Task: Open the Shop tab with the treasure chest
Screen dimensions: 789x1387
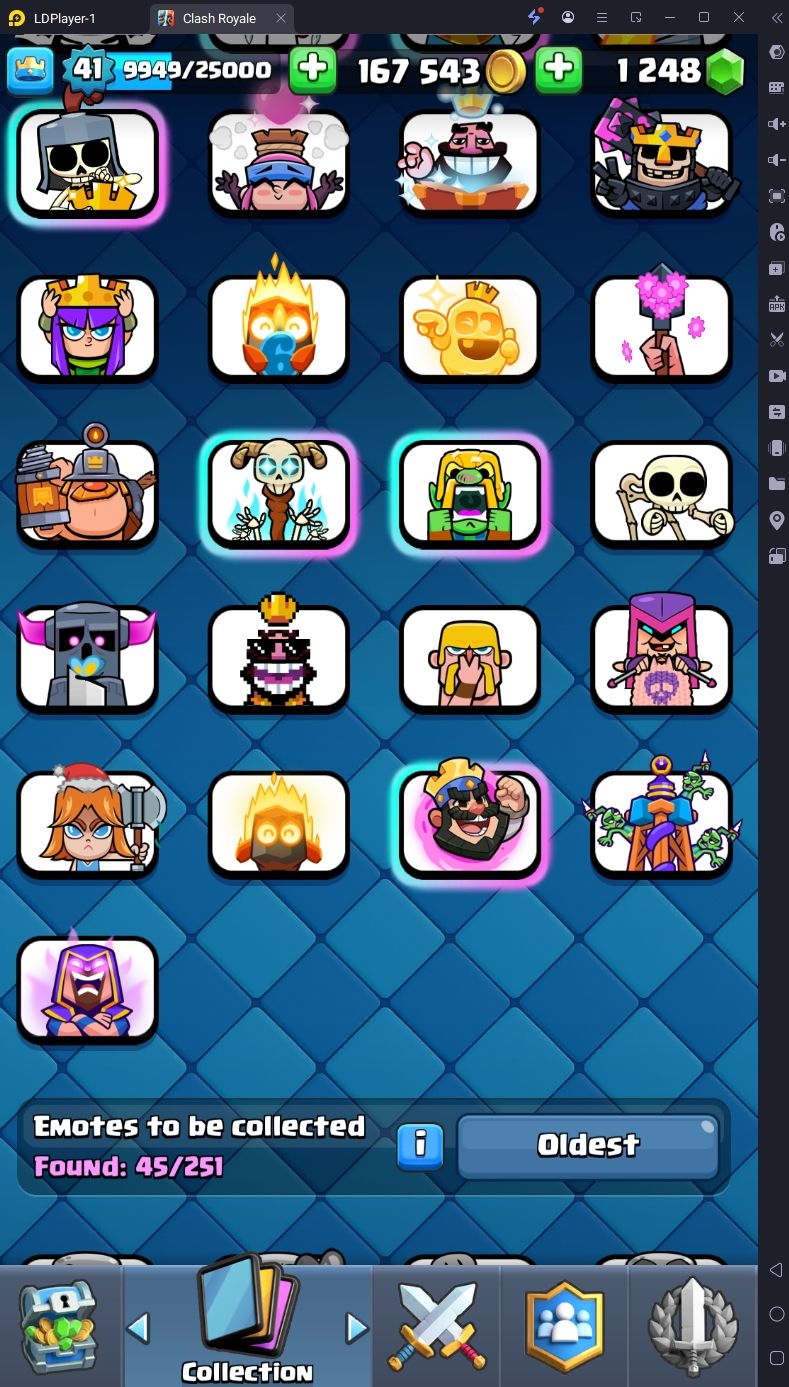Action: 59,1326
